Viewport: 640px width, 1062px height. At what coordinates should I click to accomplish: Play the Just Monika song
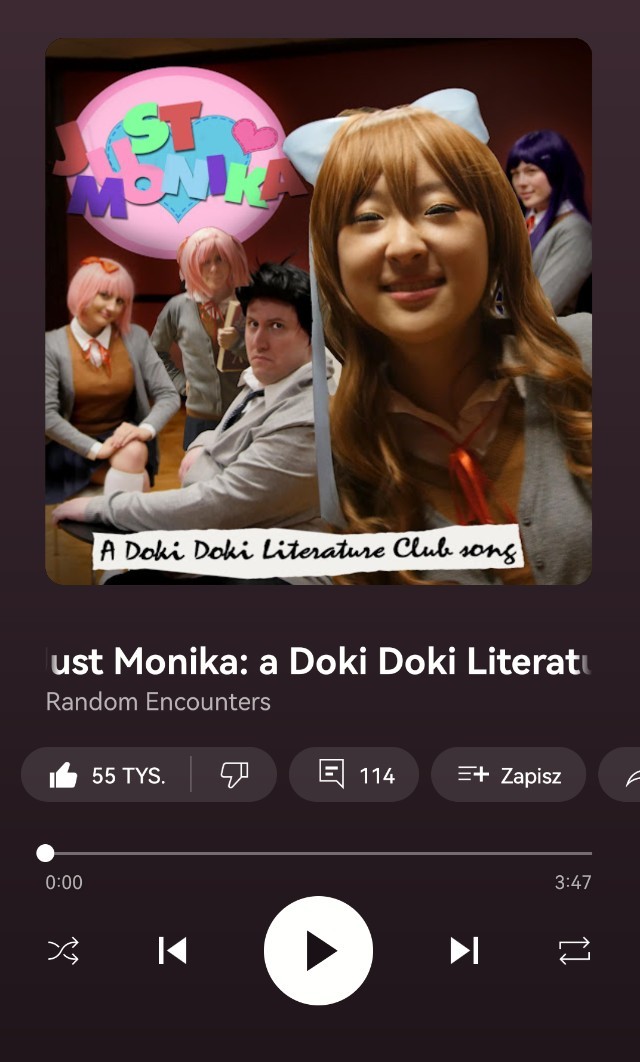coord(318,950)
